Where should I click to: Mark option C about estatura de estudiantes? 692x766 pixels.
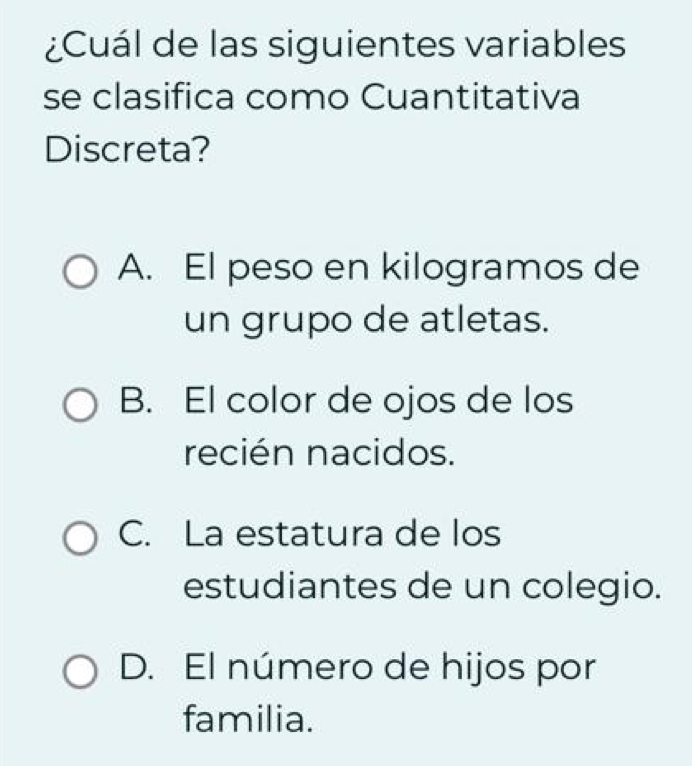[x=82, y=538]
